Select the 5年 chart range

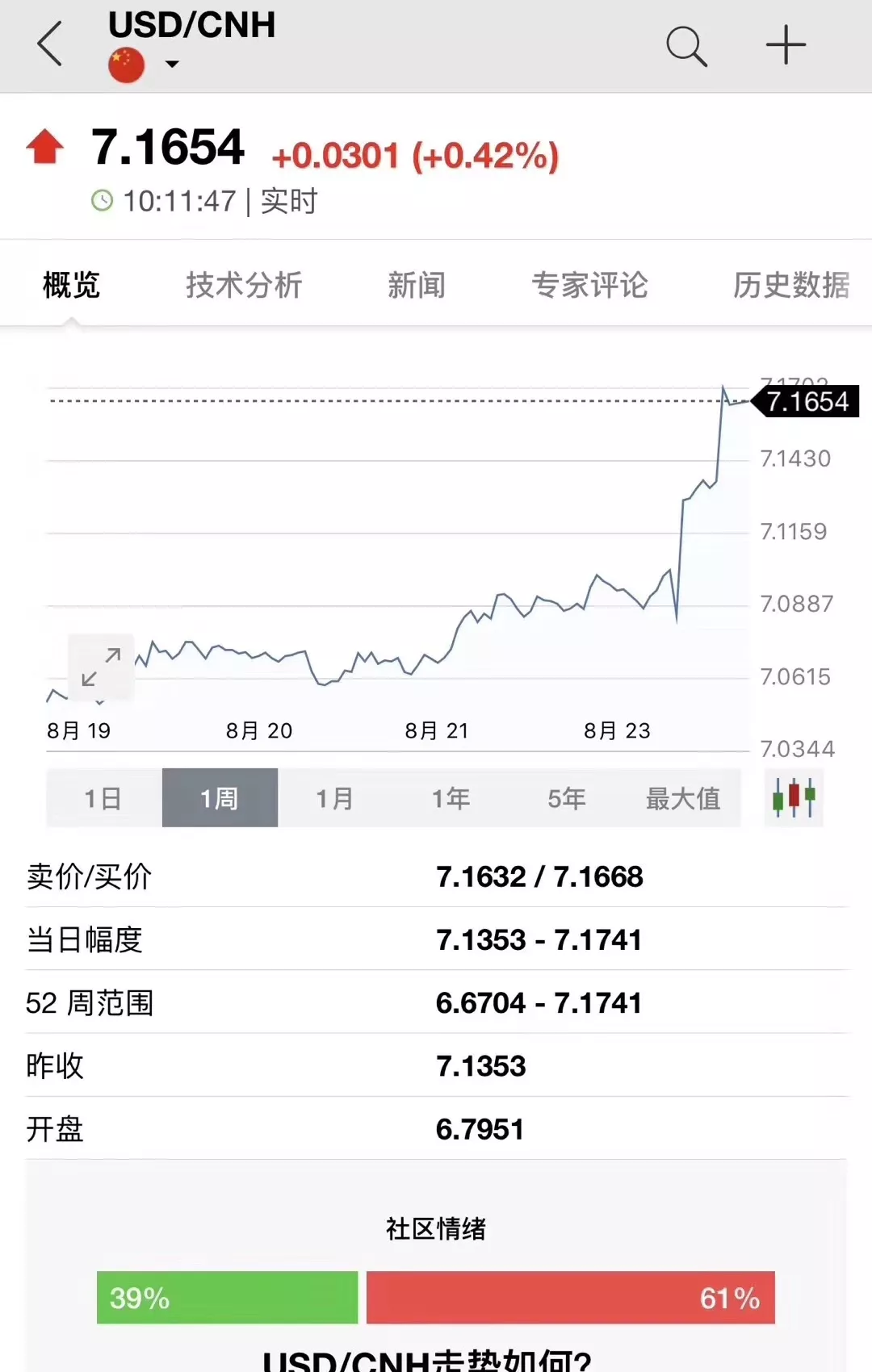click(567, 798)
